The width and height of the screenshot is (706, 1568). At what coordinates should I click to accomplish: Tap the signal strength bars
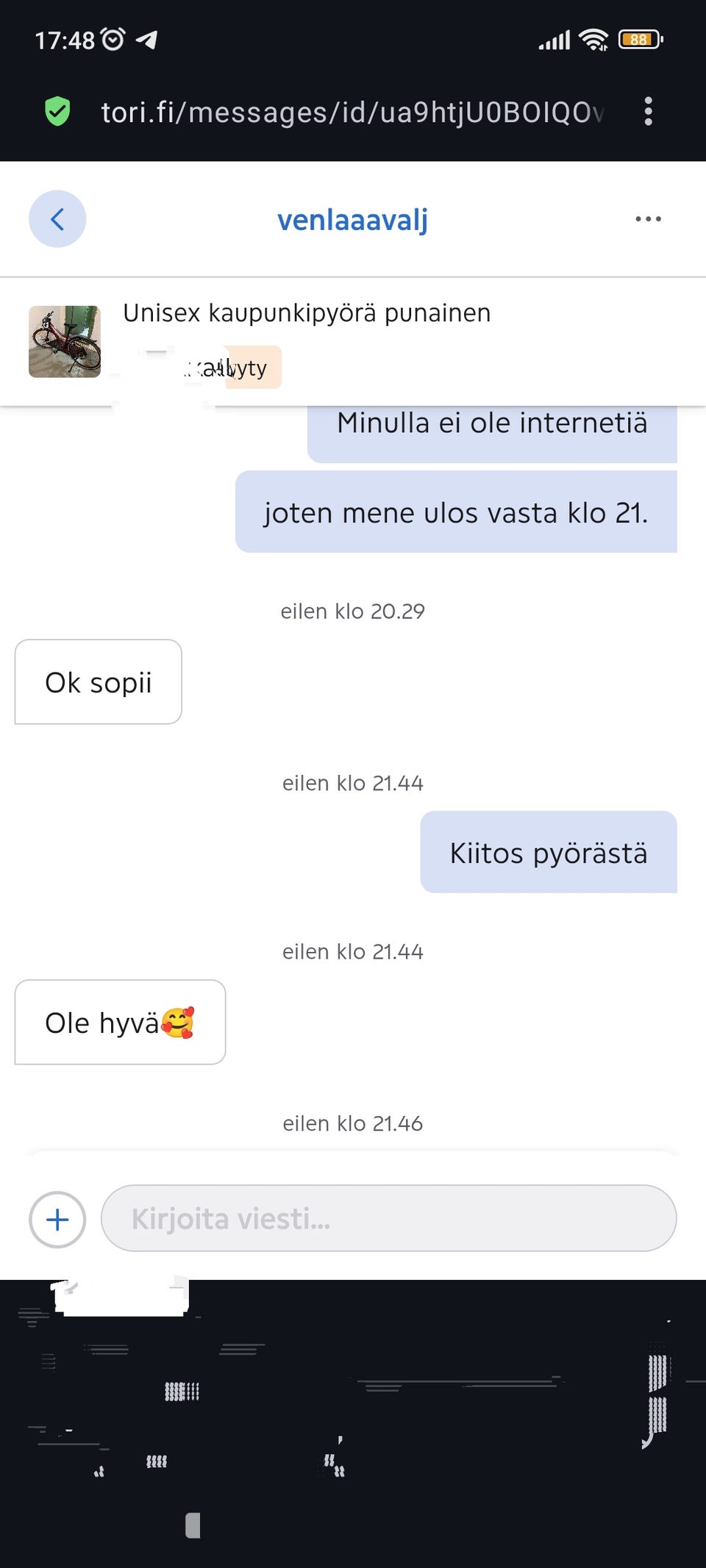(x=553, y=40)
